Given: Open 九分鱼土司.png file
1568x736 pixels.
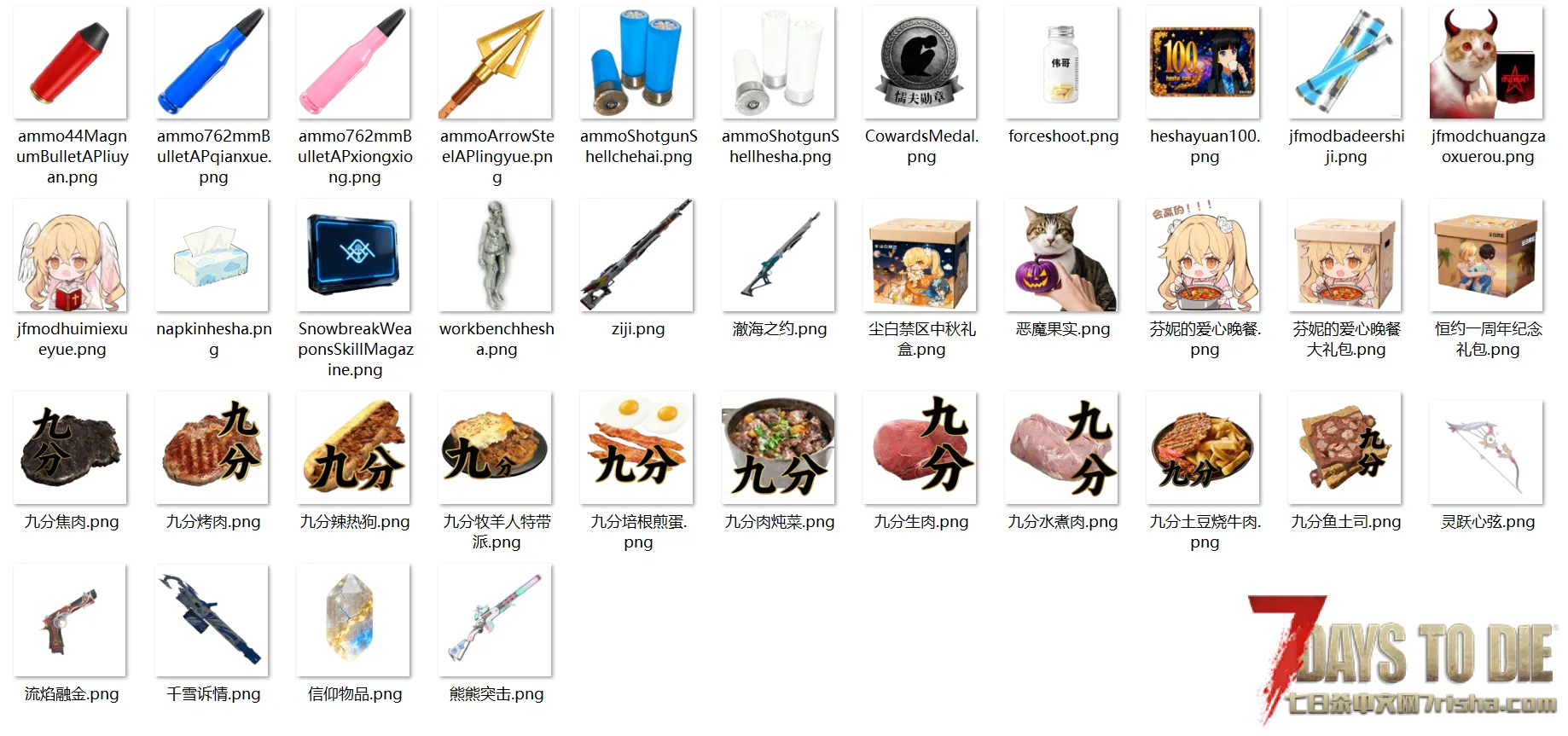Looking at the screenshot, I should (1346, 449).
